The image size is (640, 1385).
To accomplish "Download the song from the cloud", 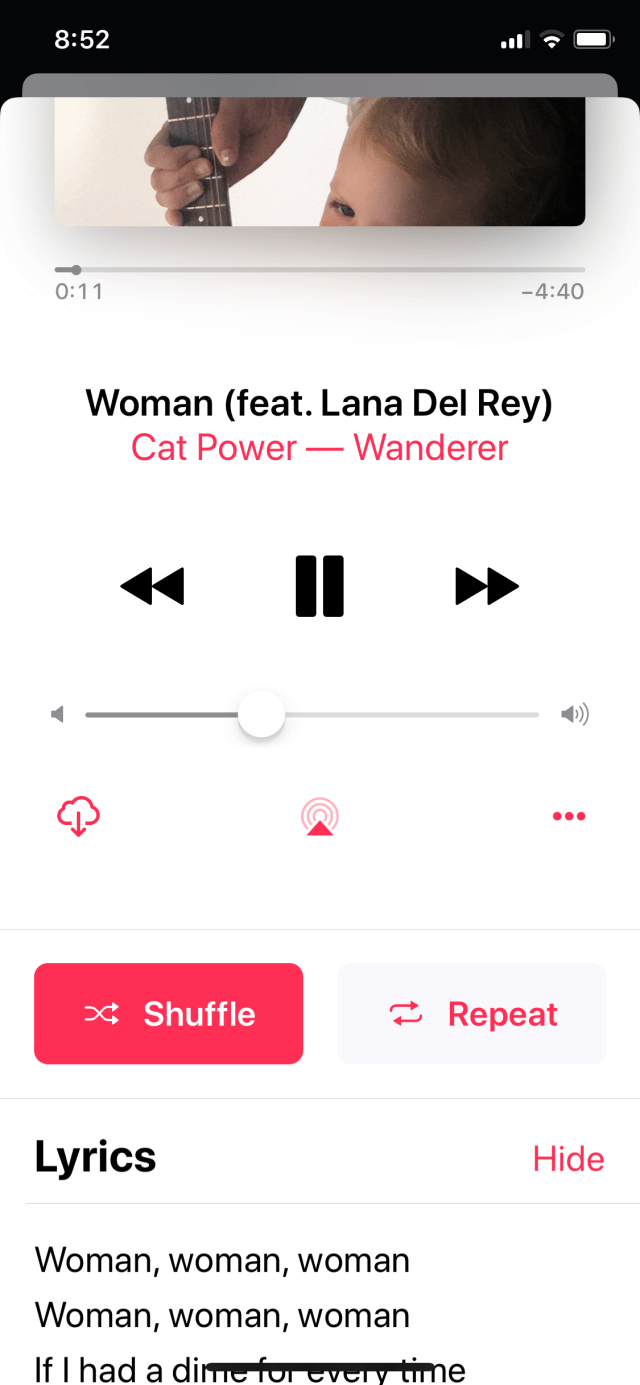I will point(78,816).
